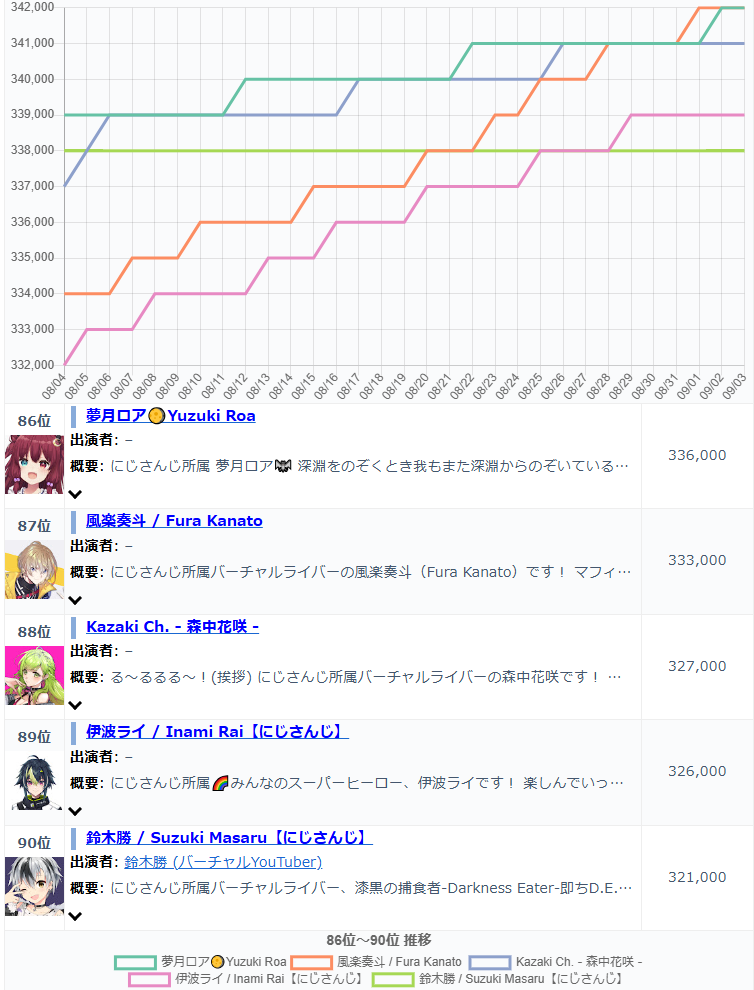Open the Yuzuki Roa channel link
This screenshot has height=990, width=754.
[x=170, y=416]
